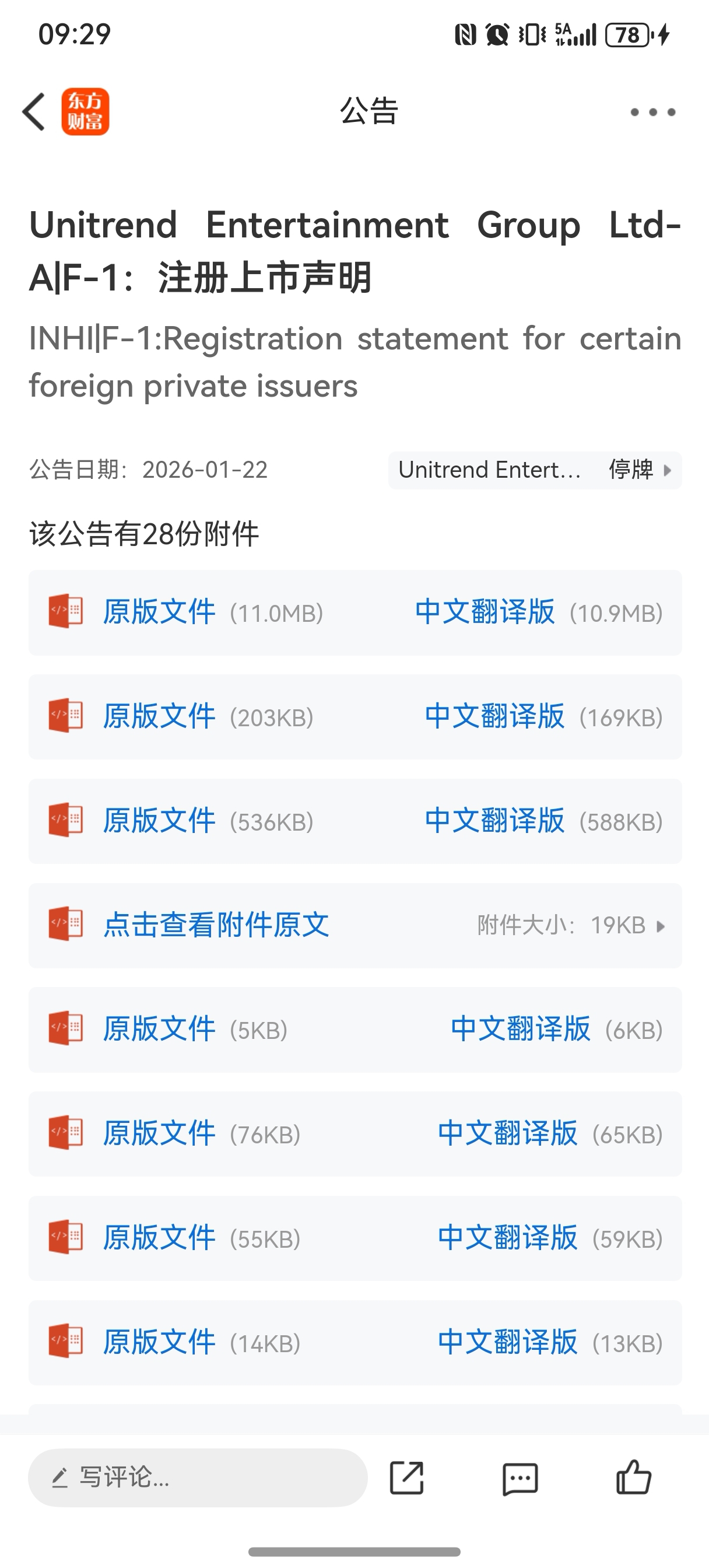Tap the share icon in bottom bar
Image resolution: width=709 pixels, height=1568 pixels.
click(406, 1478)
